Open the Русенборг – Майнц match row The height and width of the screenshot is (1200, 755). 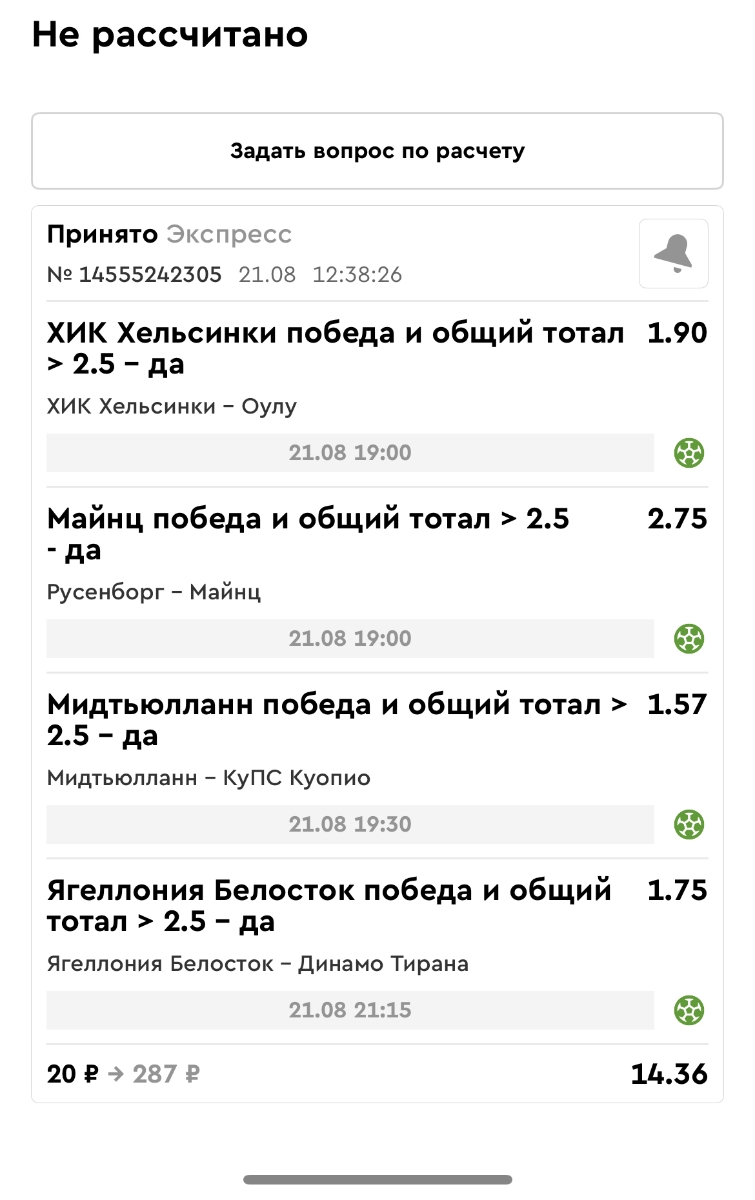[154, 592]
